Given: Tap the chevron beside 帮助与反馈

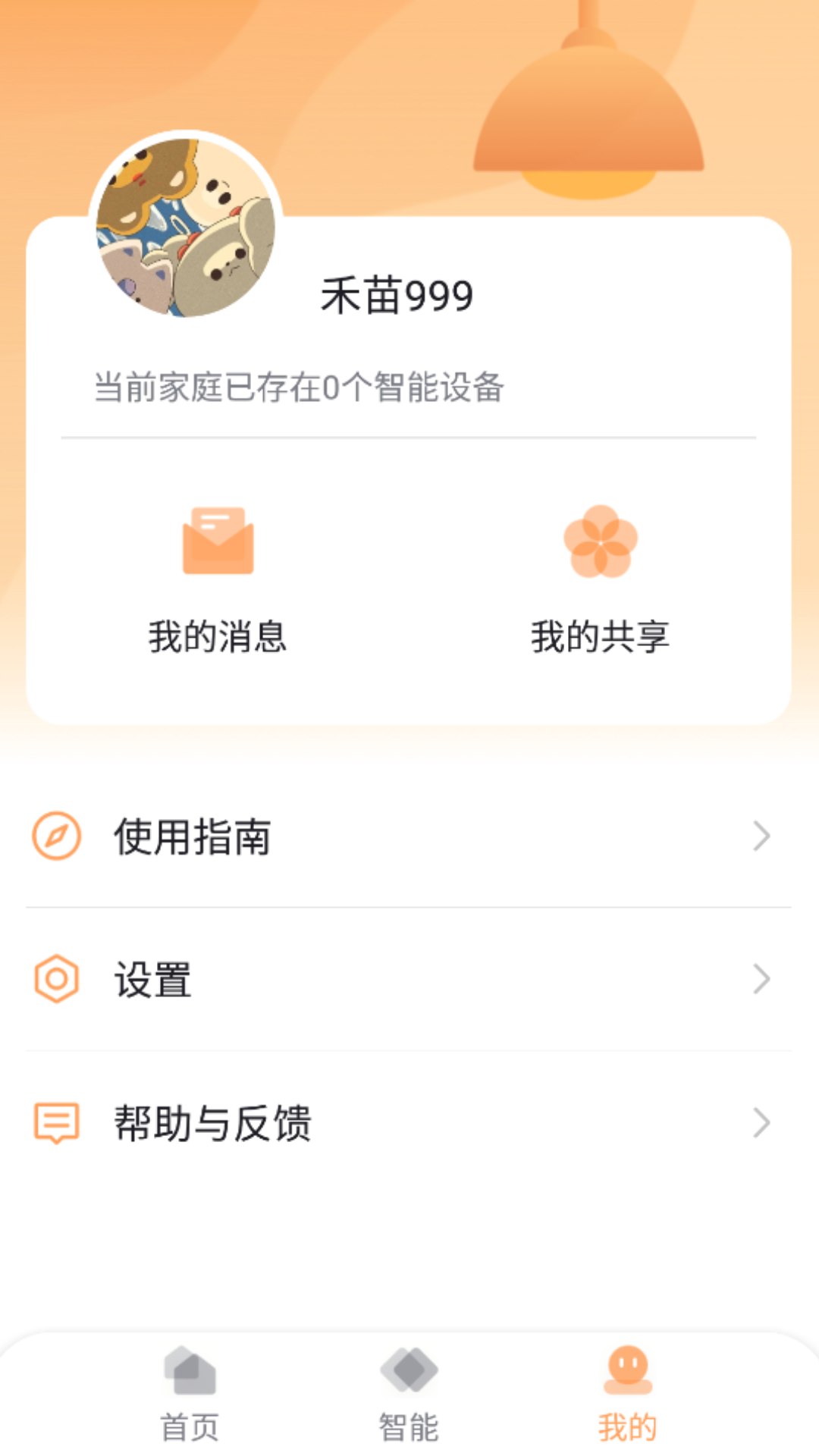Looking at the screenshot, I should click(762, 1124).
